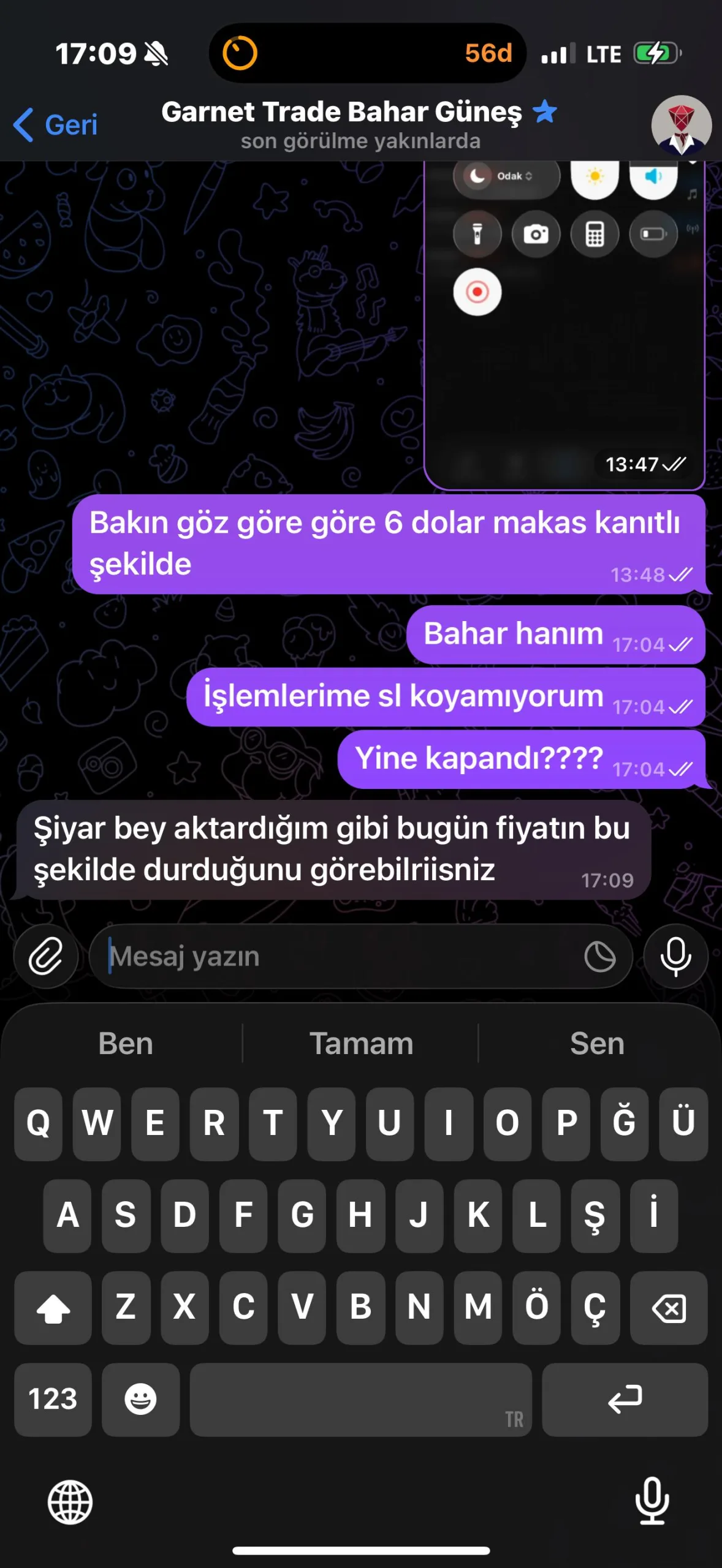Record a voice message with the microphone icon

pos(675,956)
